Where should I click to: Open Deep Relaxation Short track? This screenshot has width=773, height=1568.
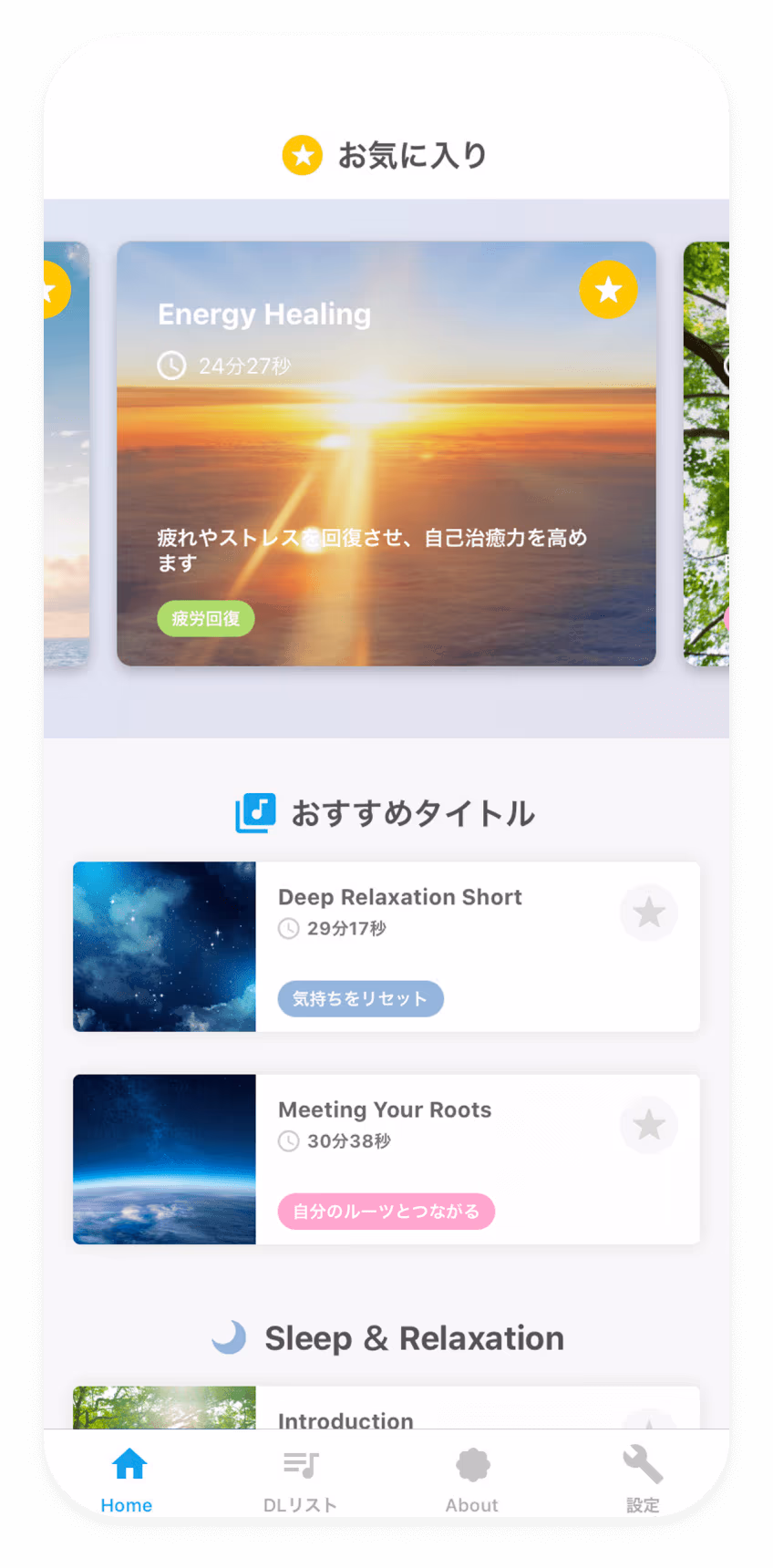tap(386, 946)
